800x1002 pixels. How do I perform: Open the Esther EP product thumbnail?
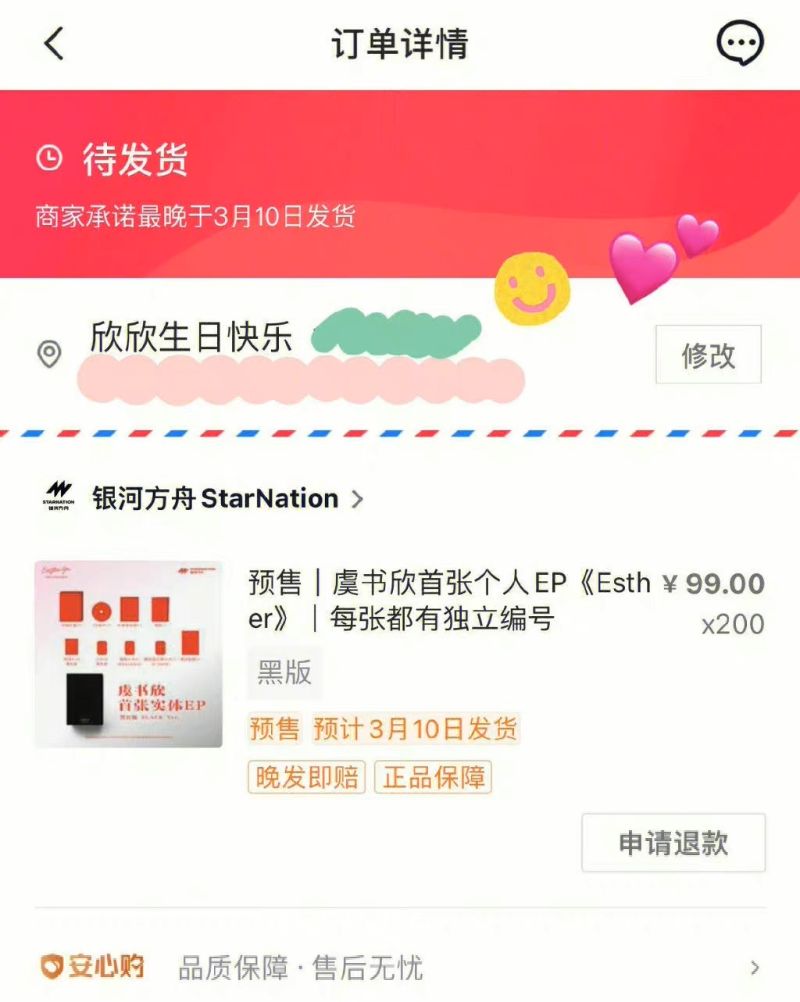tap(128, 654)
